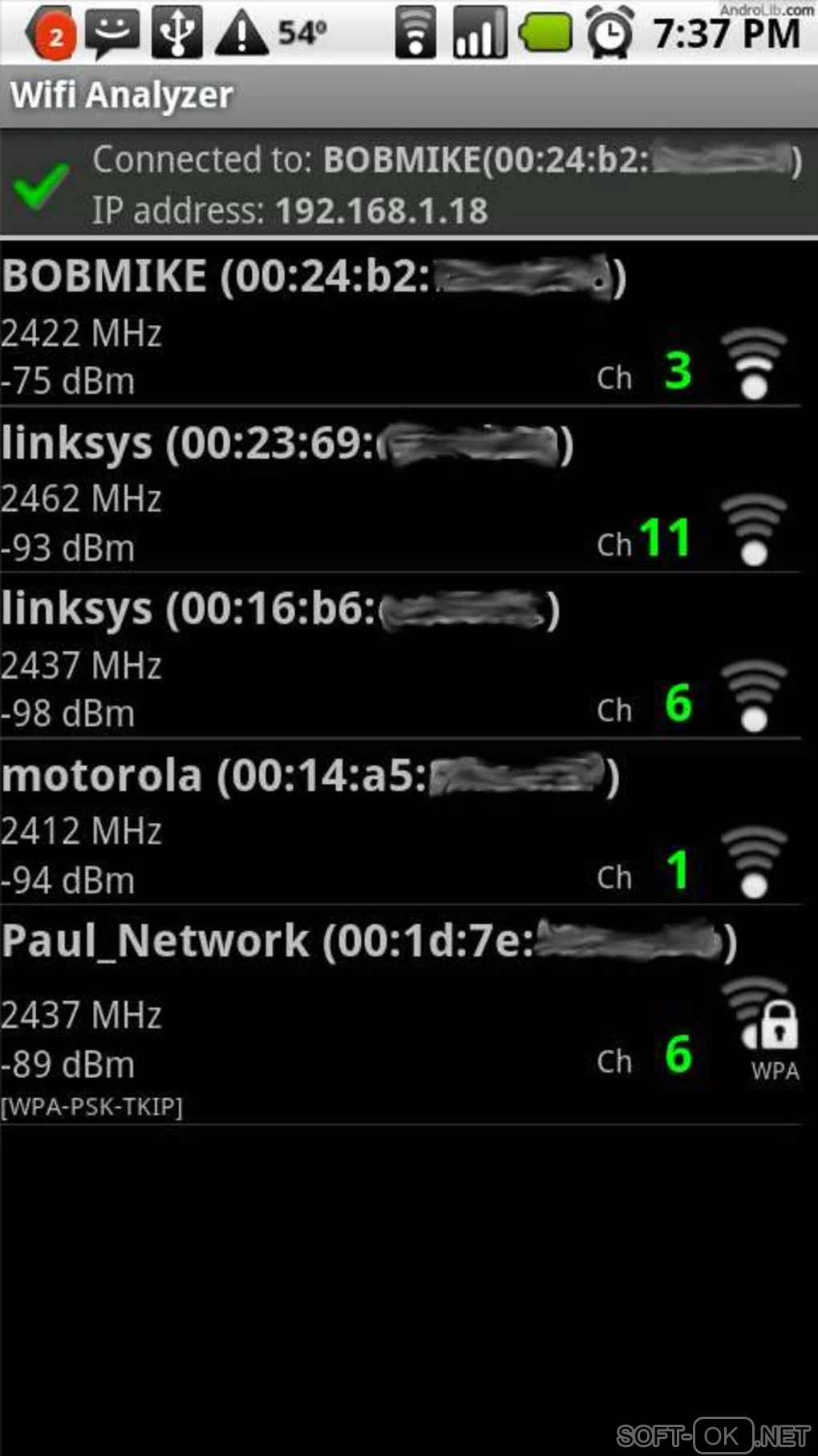Open the motorola network entry
This screenshot has height=1456, width=818.
point(401,825)
